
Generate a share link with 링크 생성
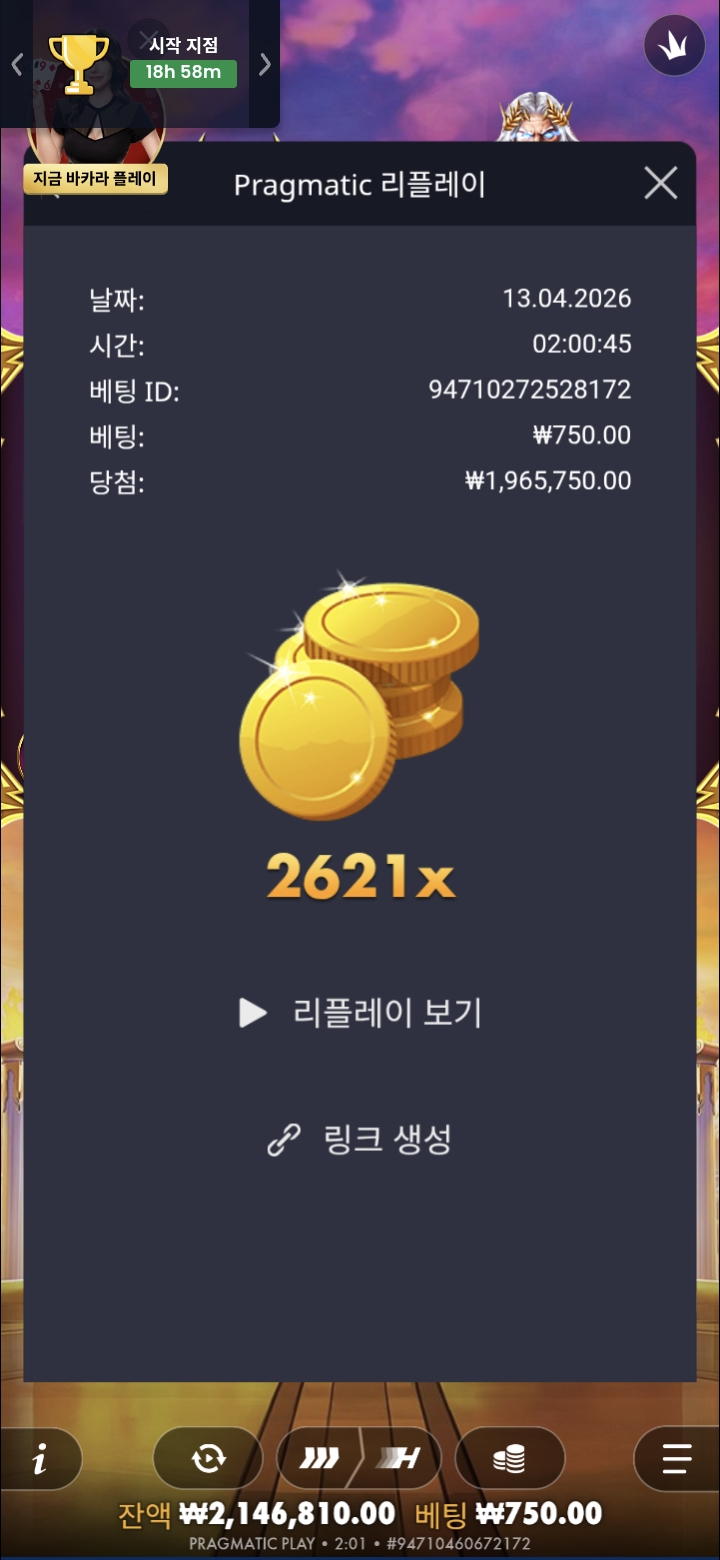[x=361, y=1139]
